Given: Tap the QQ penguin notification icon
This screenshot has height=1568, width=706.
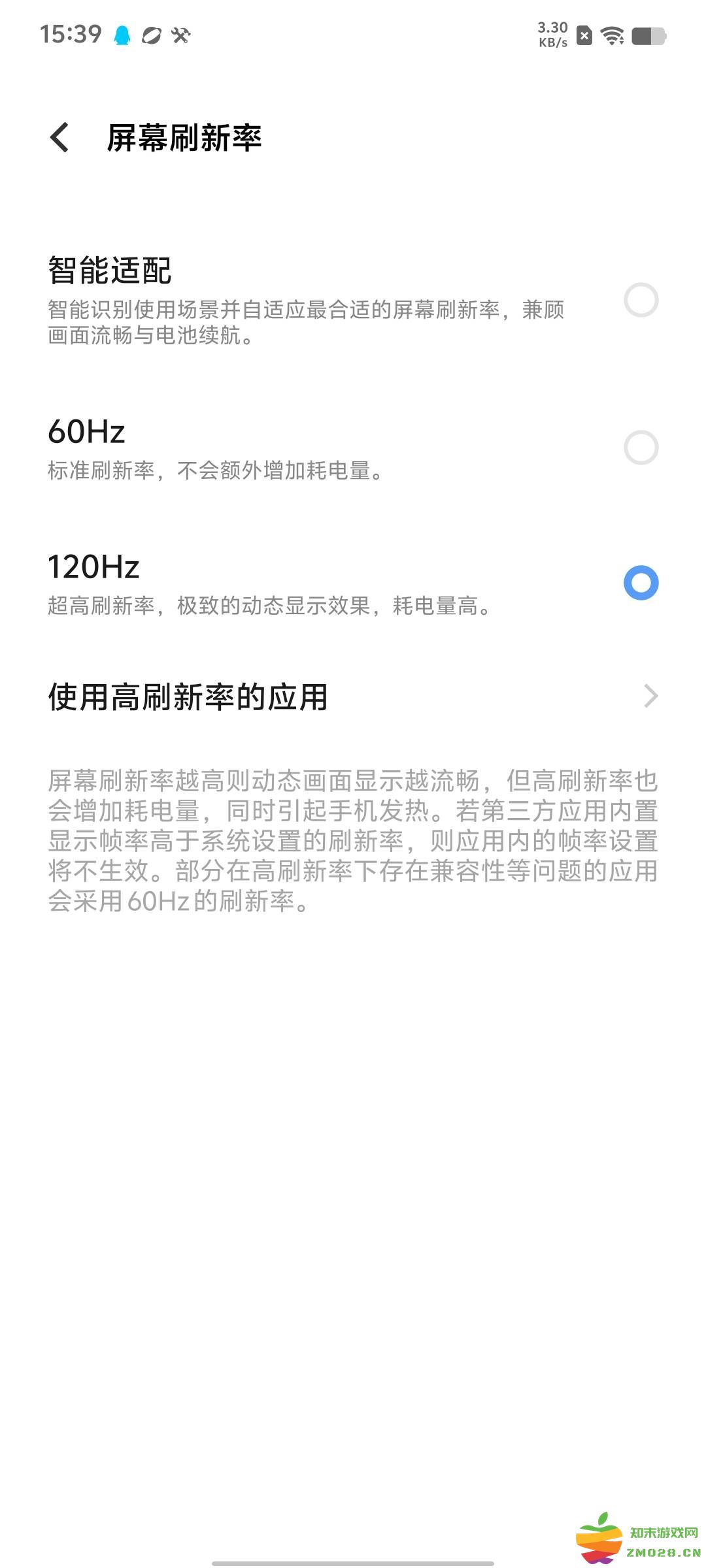Looking at the screenshot, I should [x=121, y=37].
